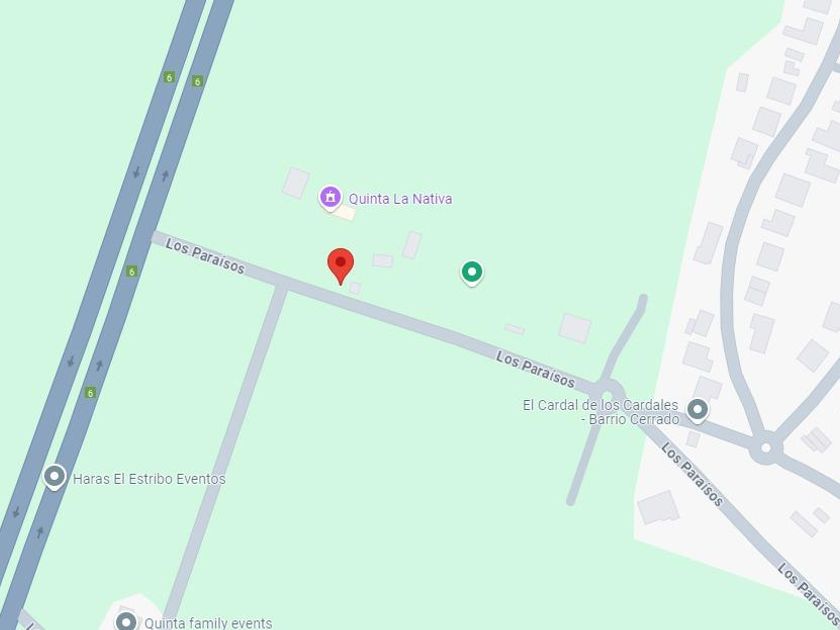Screen dimensions: 840x630
Task: Open the Quinta family events marker
Action: click(x=126, y=621)
